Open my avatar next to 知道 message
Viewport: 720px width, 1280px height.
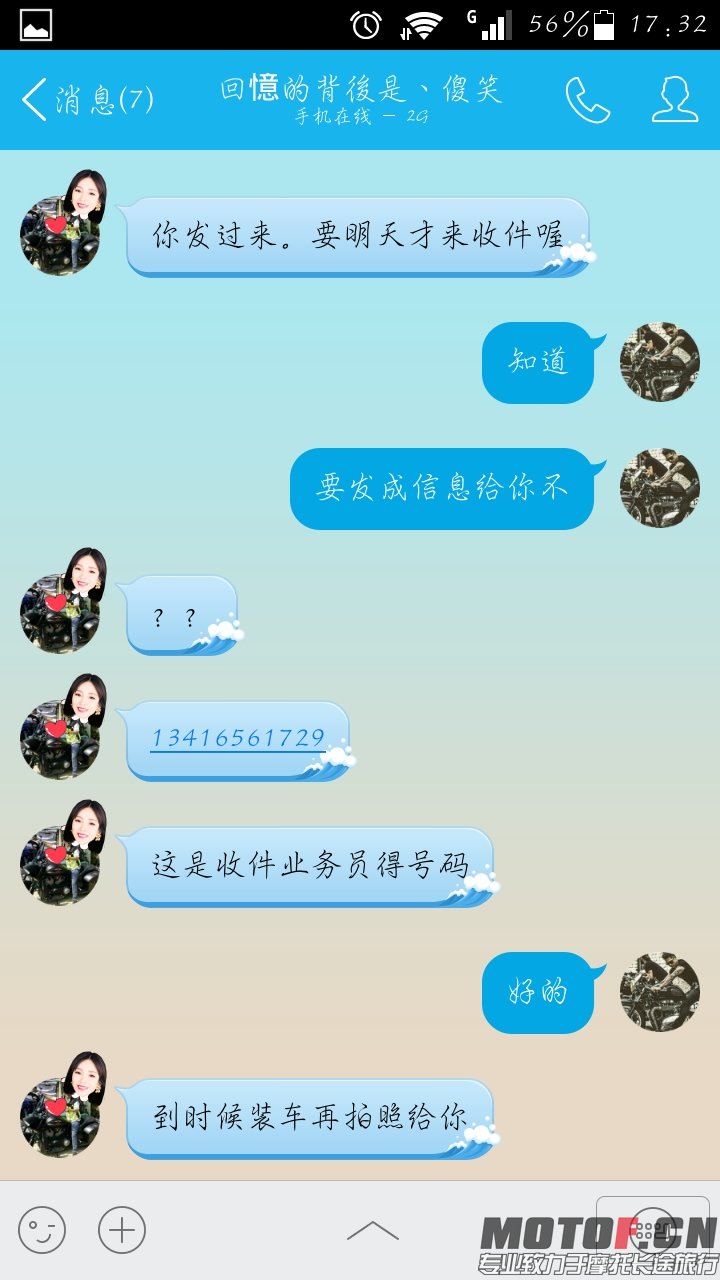(x=659, y=362)
